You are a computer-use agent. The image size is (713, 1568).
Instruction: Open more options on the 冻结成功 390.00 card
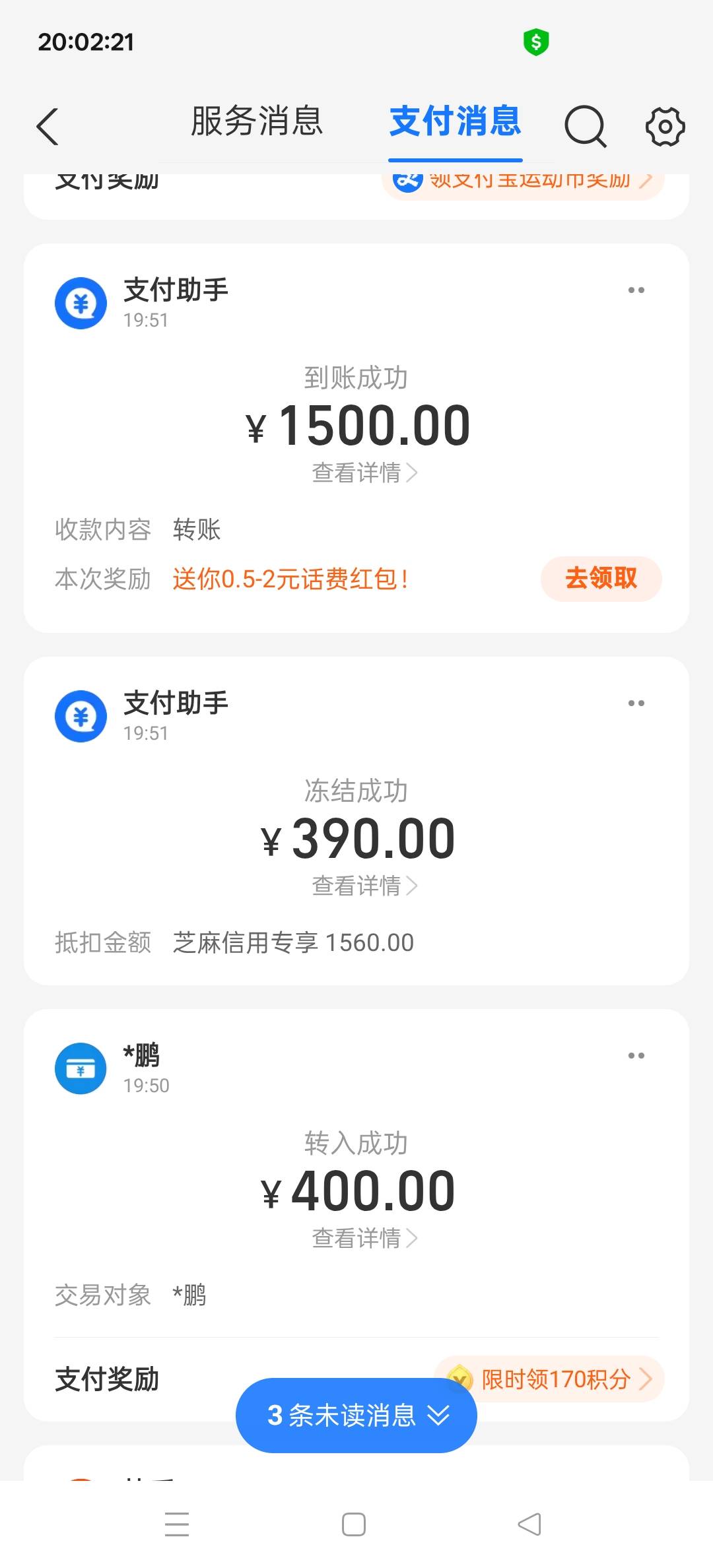tap(636, 703)
